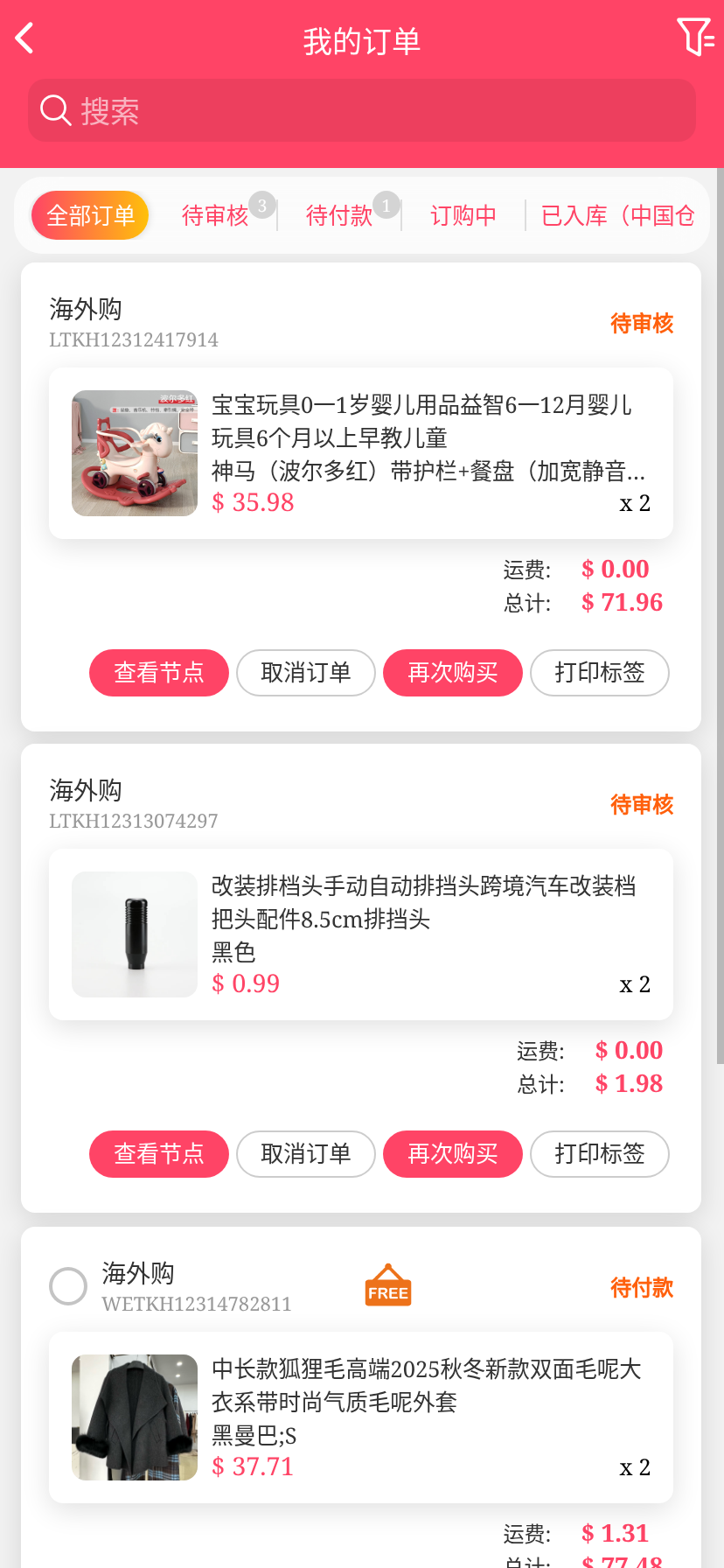Viewport: 724px width, 1568px height.
Task: 再次购买 for the 改装排档头 order
Action: [x=453, y=1154]
